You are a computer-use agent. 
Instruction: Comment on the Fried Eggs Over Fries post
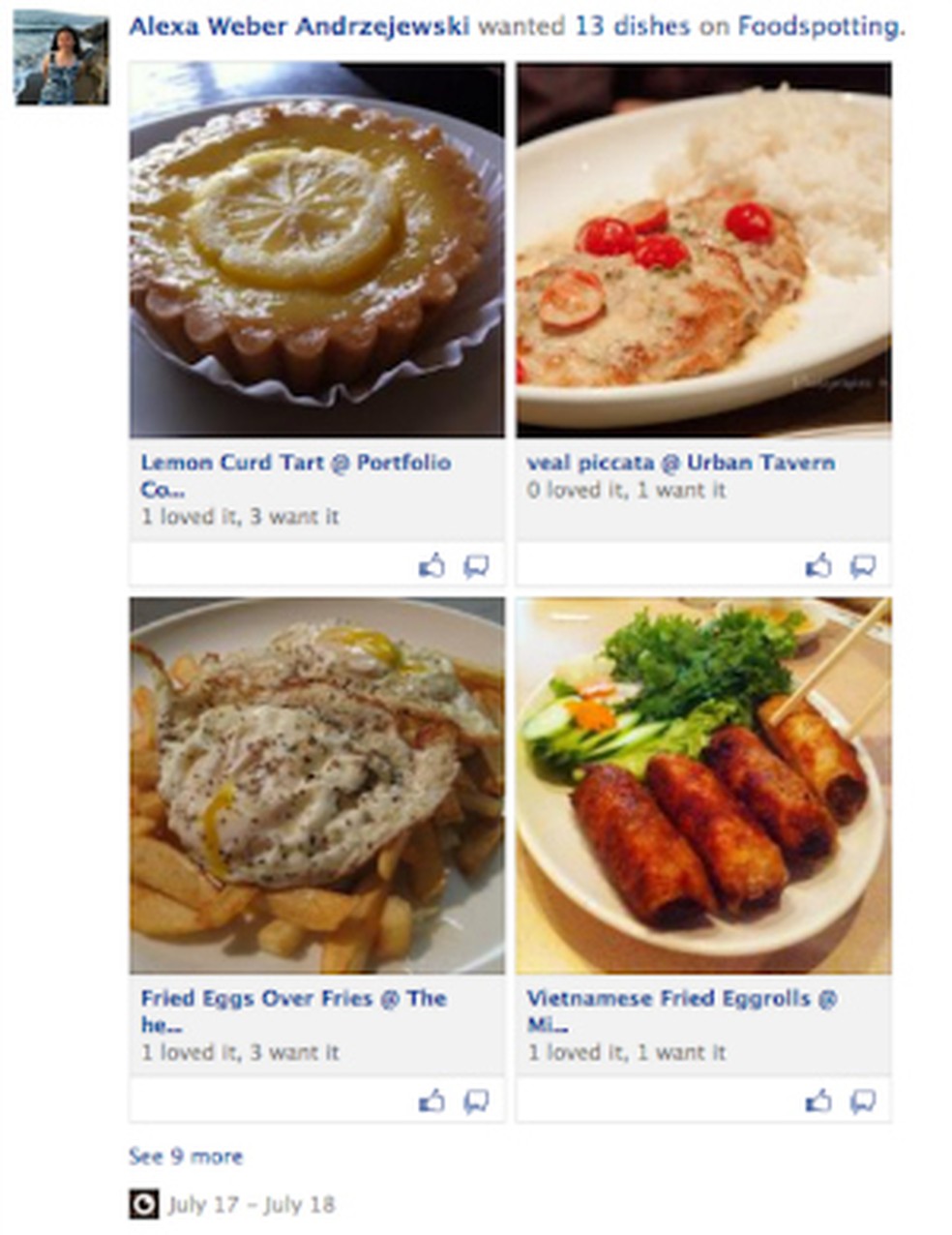[476, 1100]
